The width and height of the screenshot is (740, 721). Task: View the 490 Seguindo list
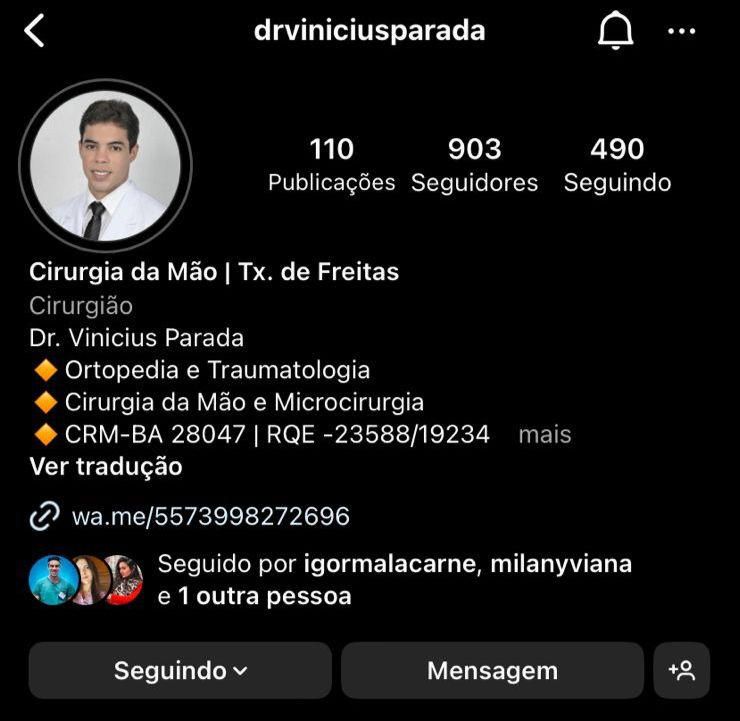[x=617, y=165]
